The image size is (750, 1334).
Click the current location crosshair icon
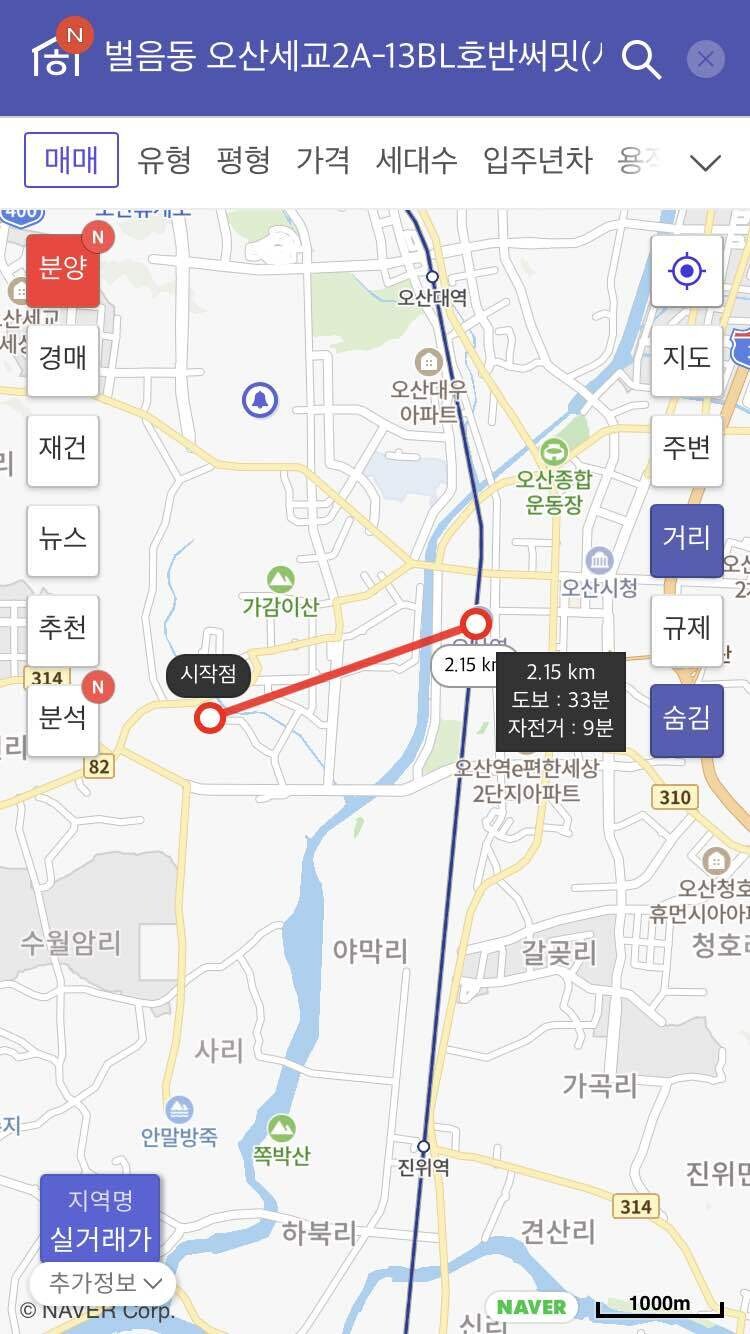point(686,271)
